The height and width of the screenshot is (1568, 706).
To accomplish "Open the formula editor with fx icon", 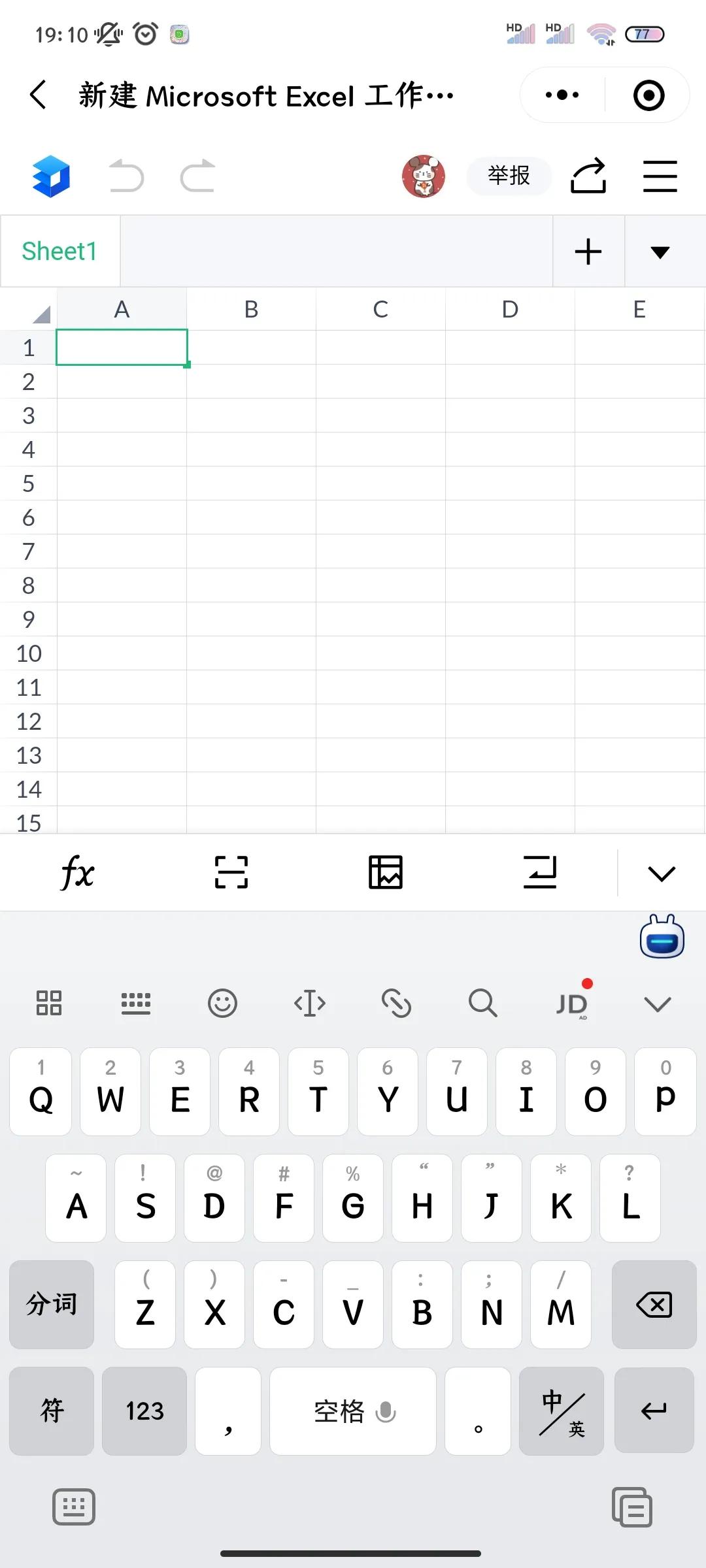I will (76, 872).
